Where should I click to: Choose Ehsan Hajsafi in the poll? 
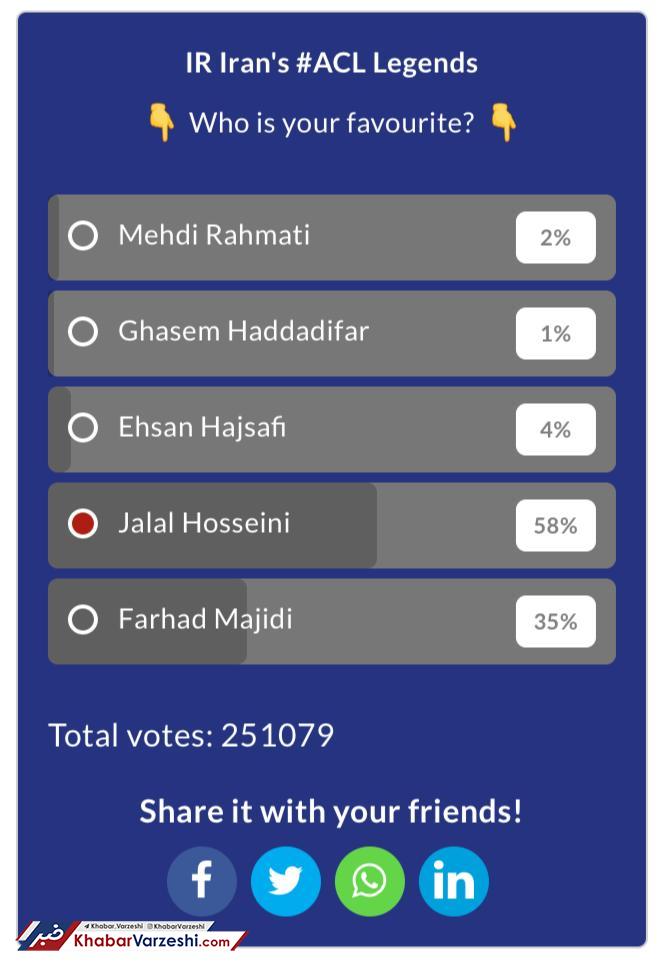[83, 428]
